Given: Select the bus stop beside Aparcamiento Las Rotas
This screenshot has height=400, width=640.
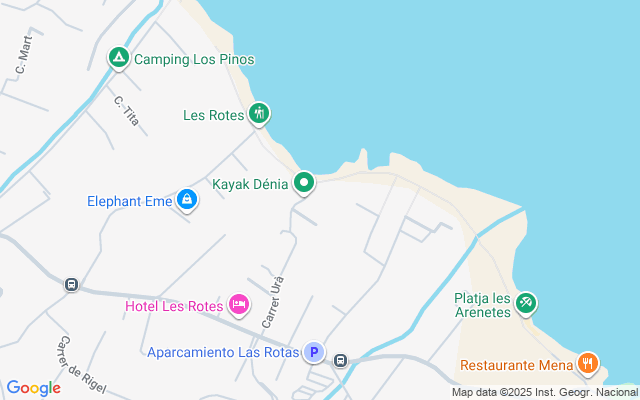Looking at the screenshot, I should click(x=341, y=360).
